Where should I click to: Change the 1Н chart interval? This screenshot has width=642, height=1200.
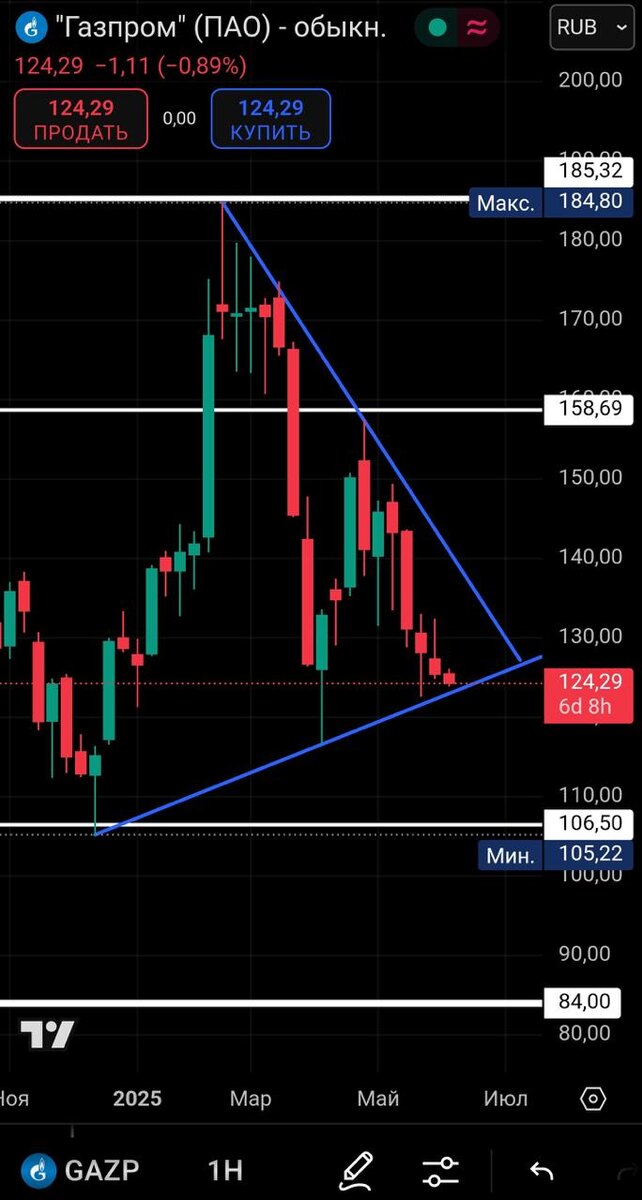coord(225,1169)
